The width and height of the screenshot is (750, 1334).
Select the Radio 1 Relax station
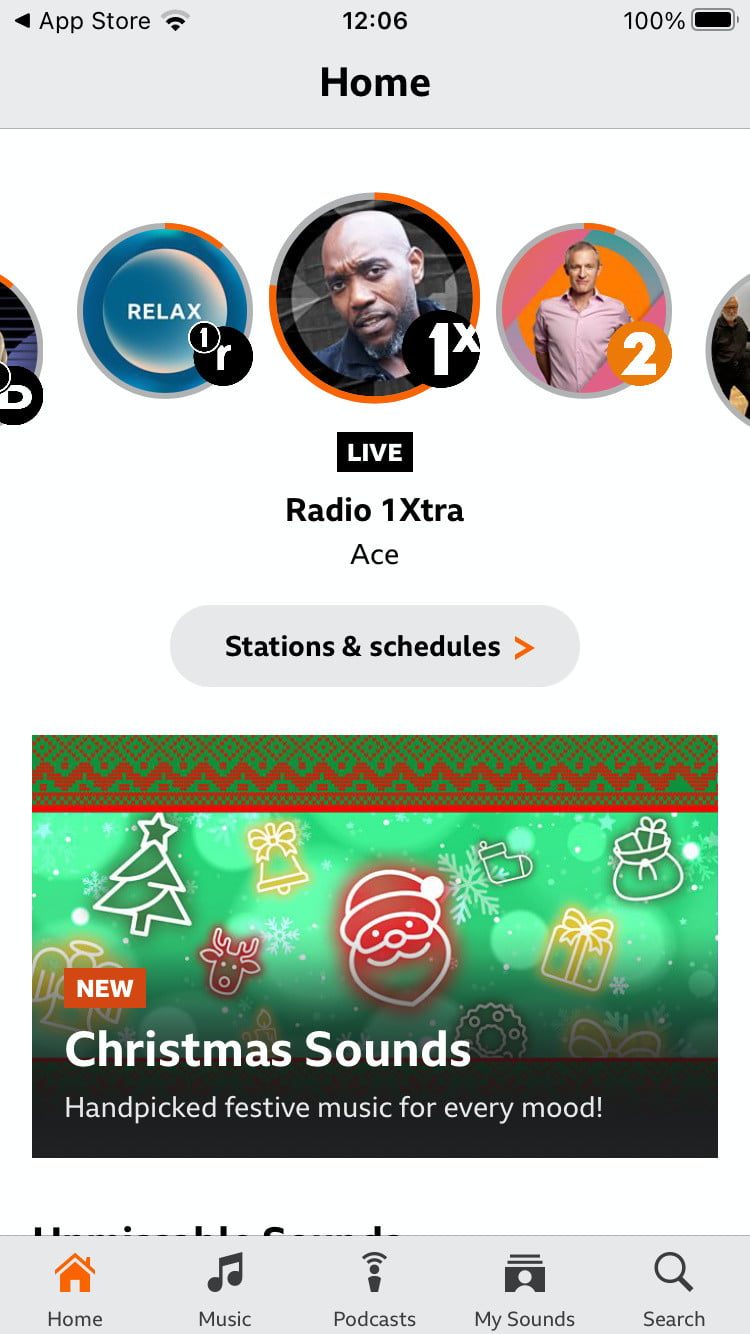165,310
